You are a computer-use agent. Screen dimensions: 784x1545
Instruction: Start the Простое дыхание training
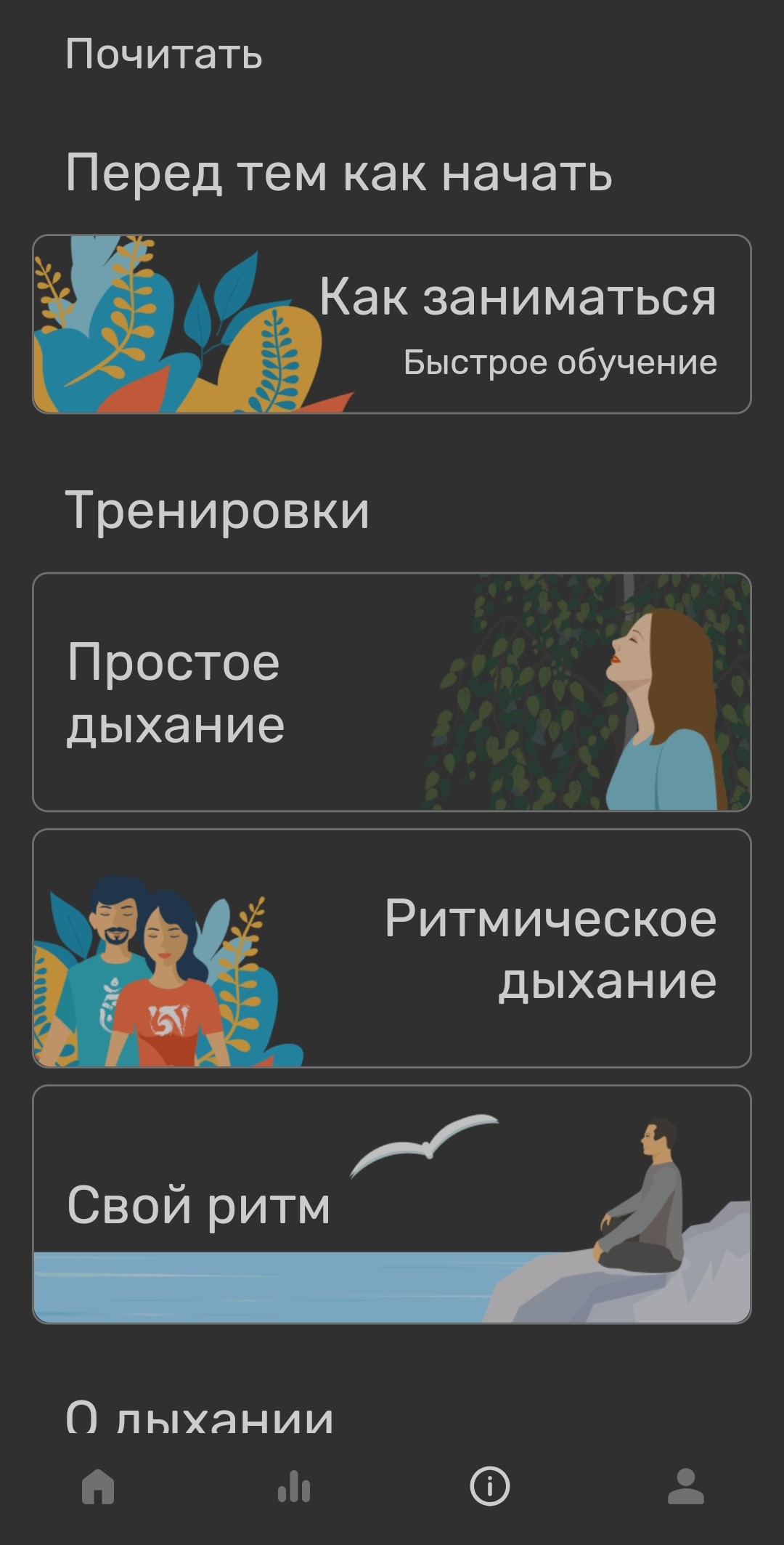tap(392, 692)
